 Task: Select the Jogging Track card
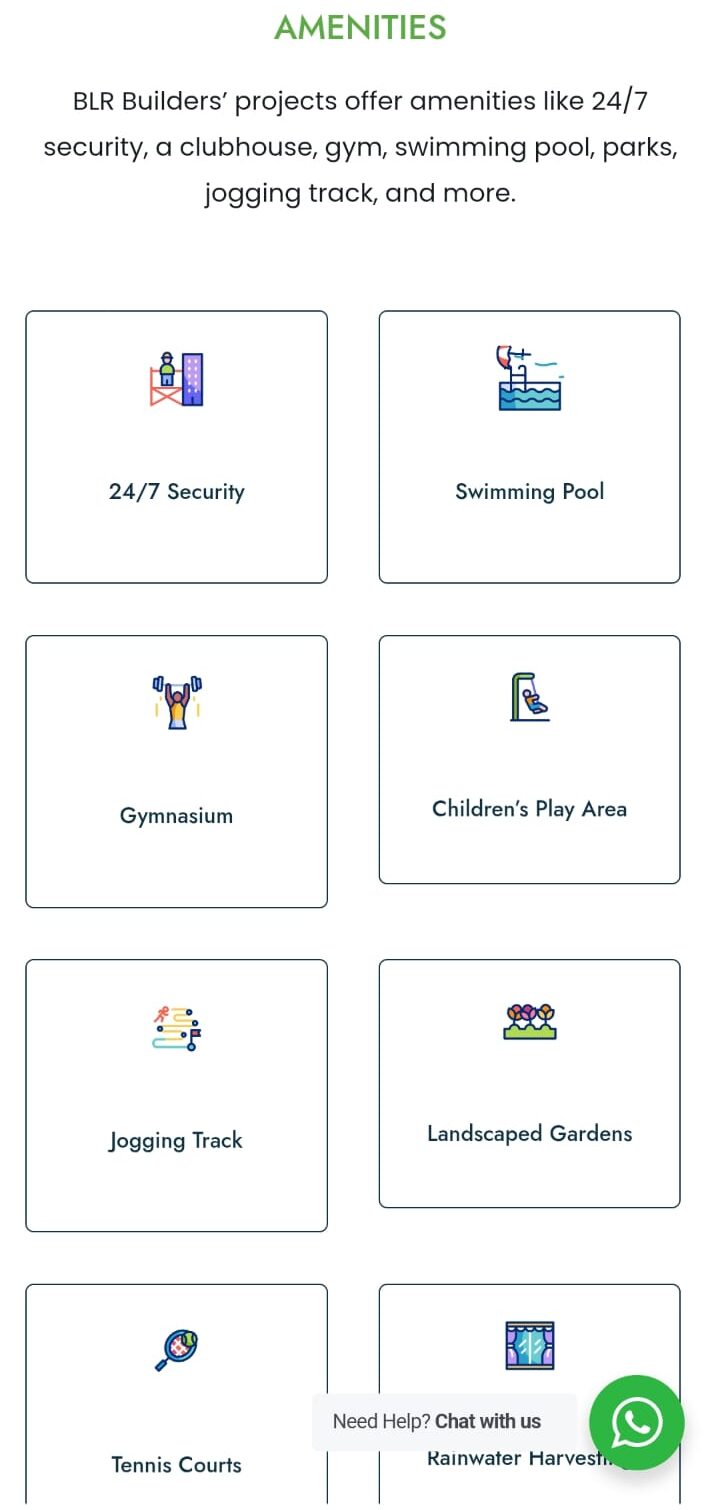pos(176,1095)
